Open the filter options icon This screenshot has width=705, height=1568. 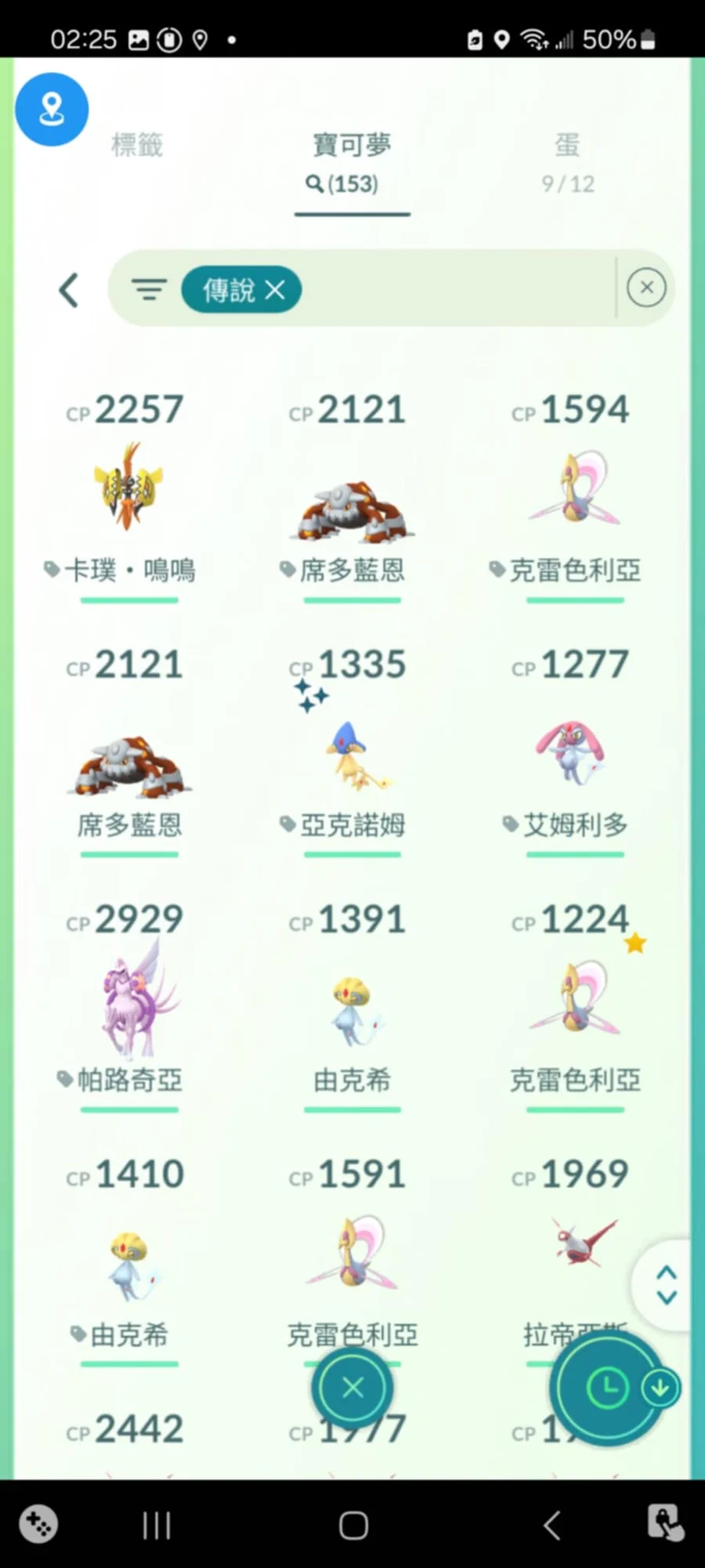[x=149, y=290]
